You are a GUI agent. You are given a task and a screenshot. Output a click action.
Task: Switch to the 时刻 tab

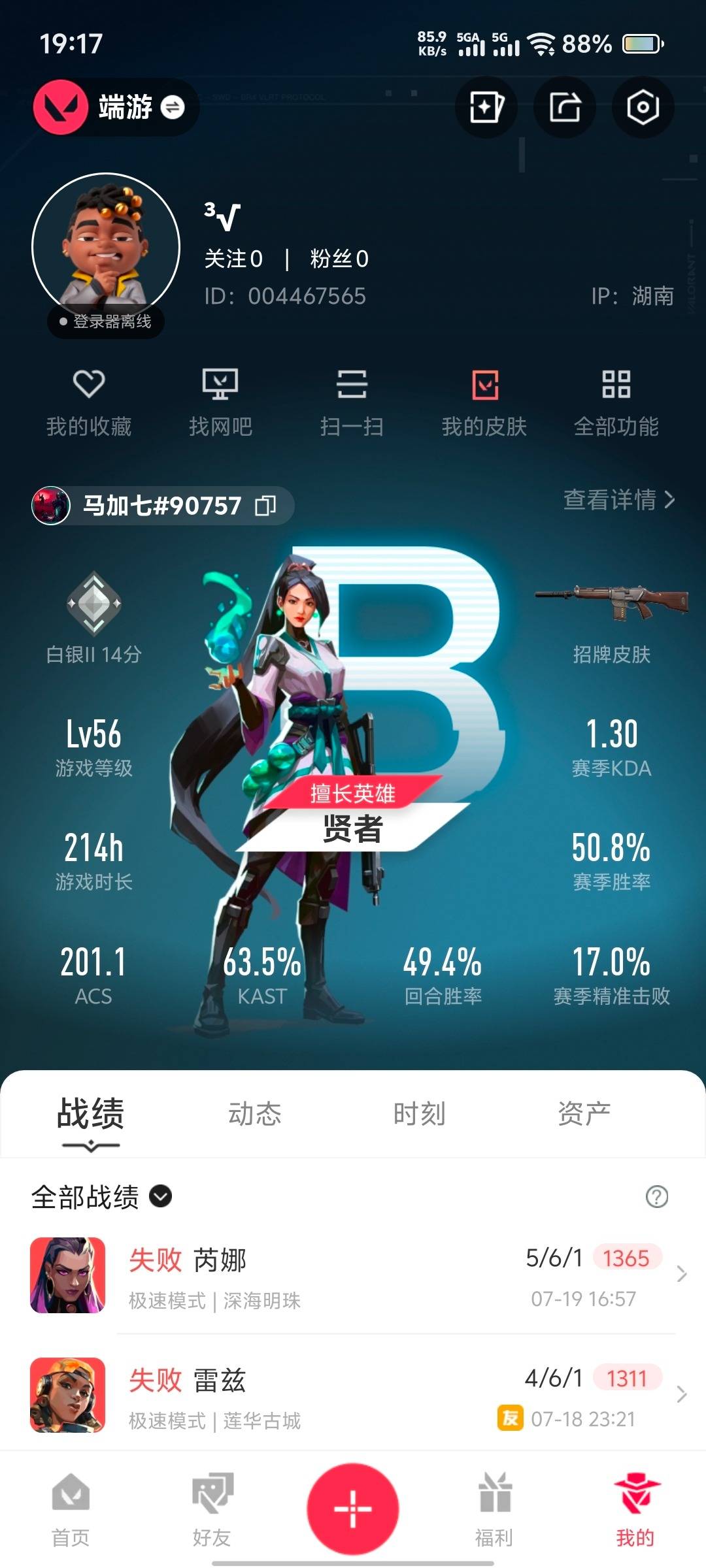(x=419, y=1114)
